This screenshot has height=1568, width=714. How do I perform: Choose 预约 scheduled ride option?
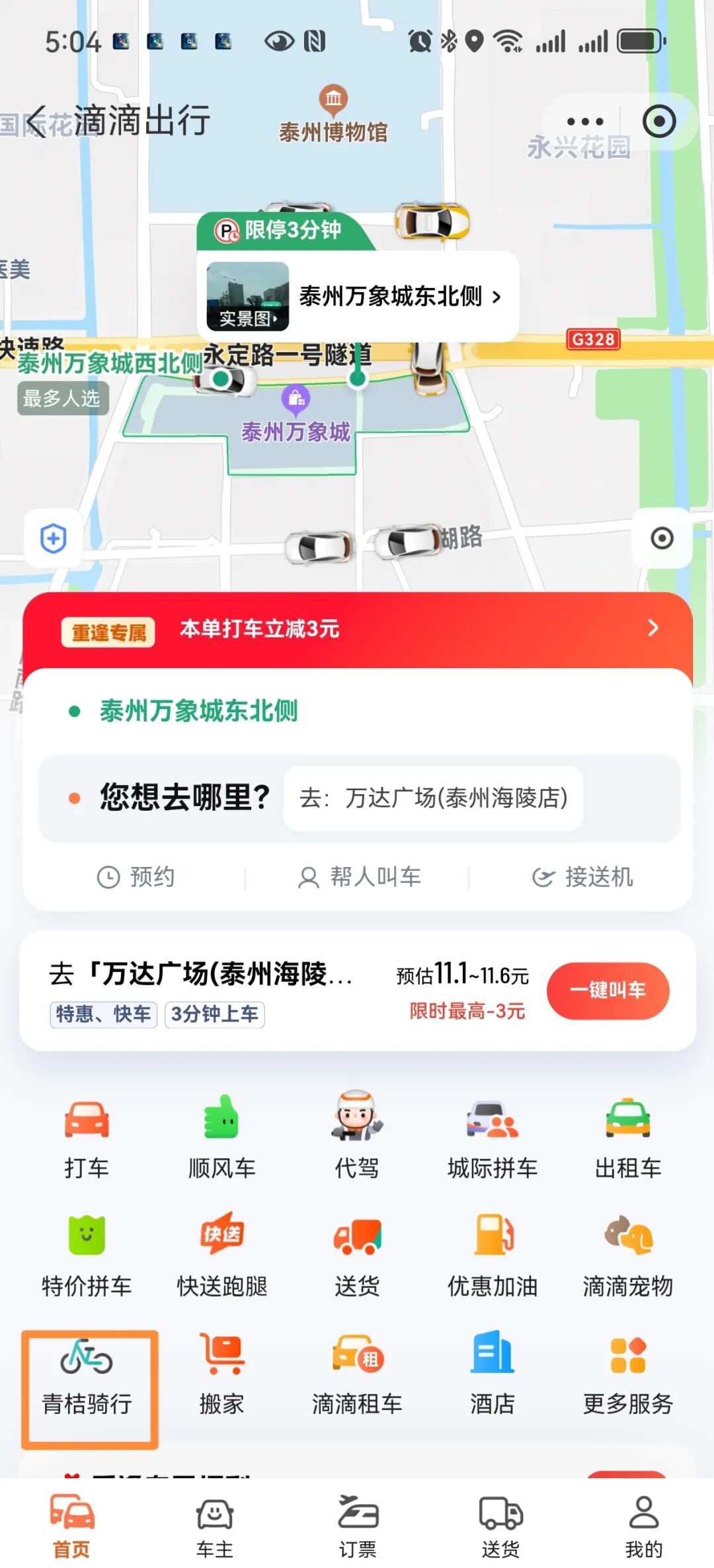pyautogui.click(x=136, y=877)
